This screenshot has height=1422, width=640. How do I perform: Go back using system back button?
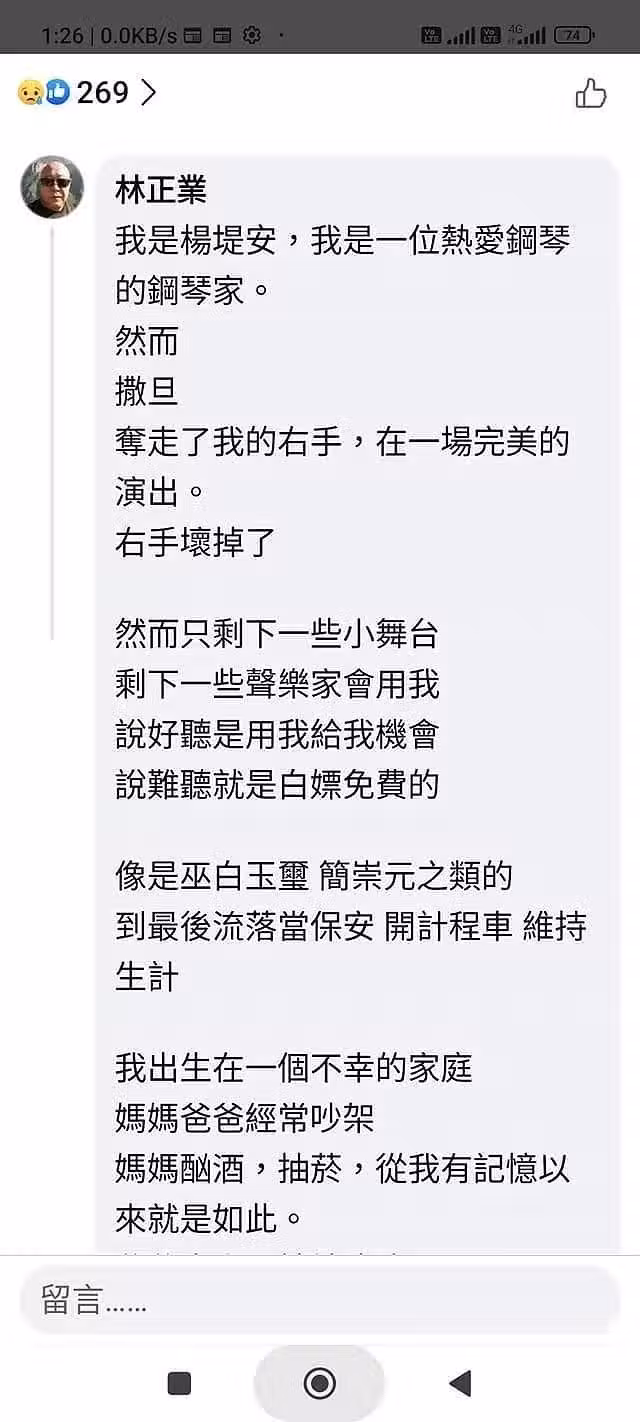tap(460, 1383)
